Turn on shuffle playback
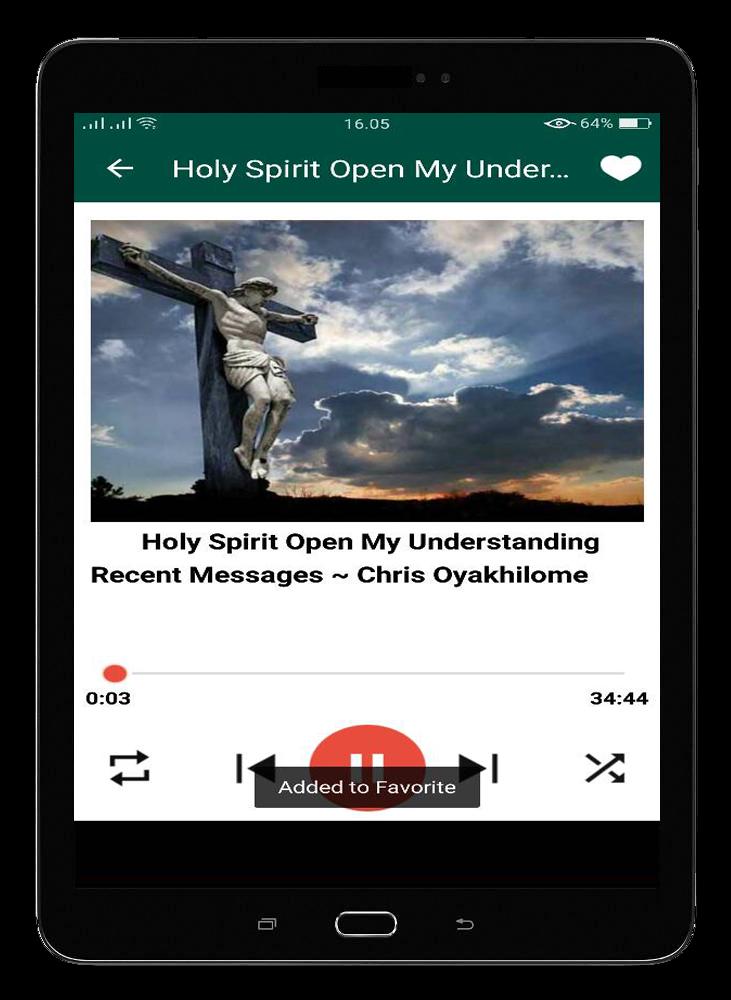Viewport: 731px width, 1000px height. [x=604, y=768]
